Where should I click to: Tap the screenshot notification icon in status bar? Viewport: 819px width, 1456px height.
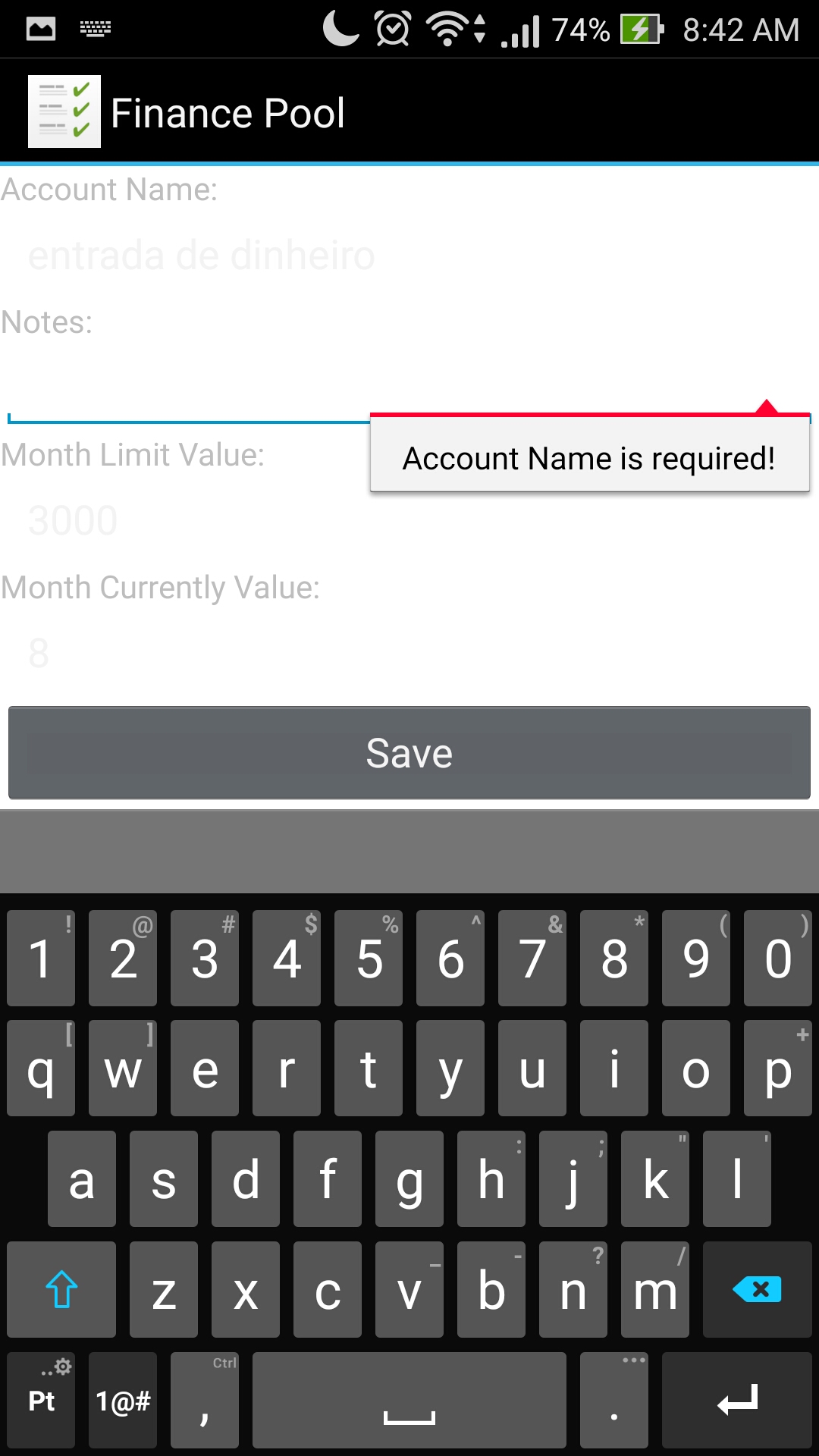coord(39,27)
